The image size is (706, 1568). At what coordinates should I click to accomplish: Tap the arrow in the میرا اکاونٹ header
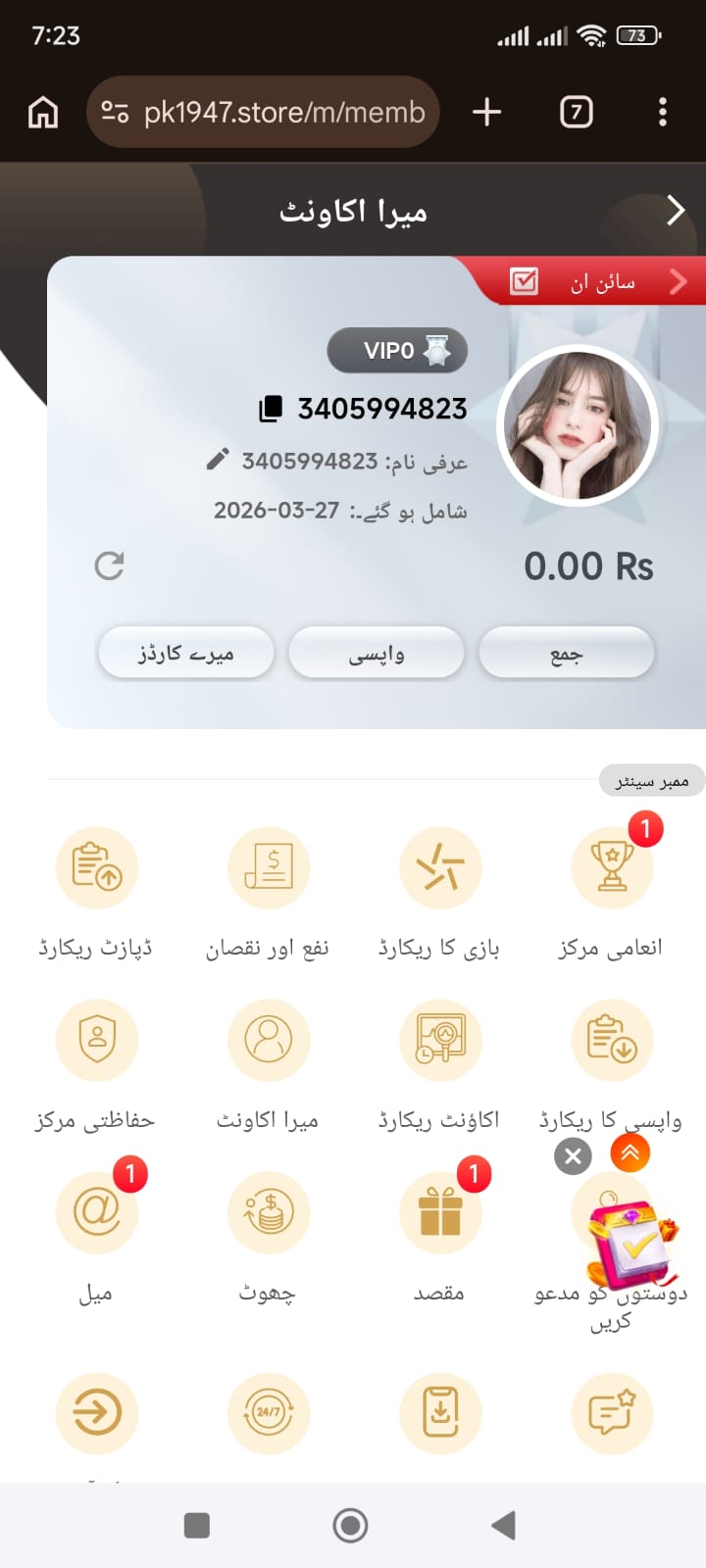(676, 210)
